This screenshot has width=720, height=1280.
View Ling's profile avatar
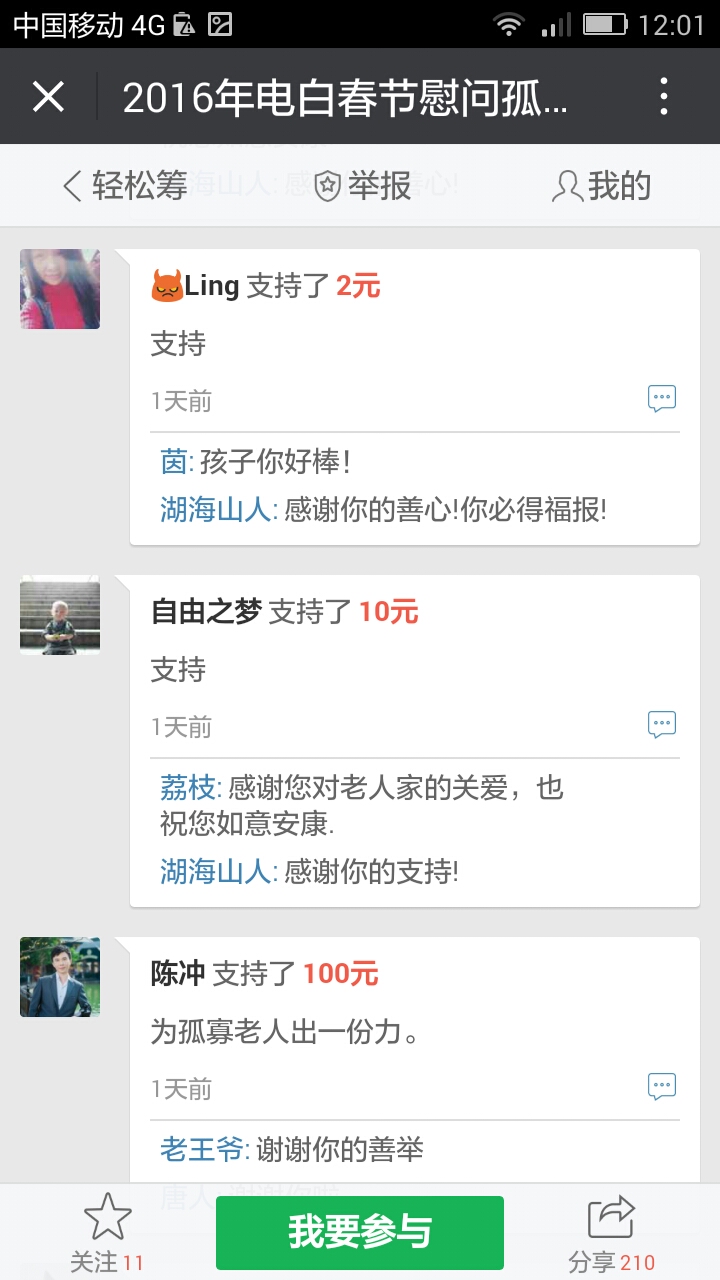(x=60, y=289)
